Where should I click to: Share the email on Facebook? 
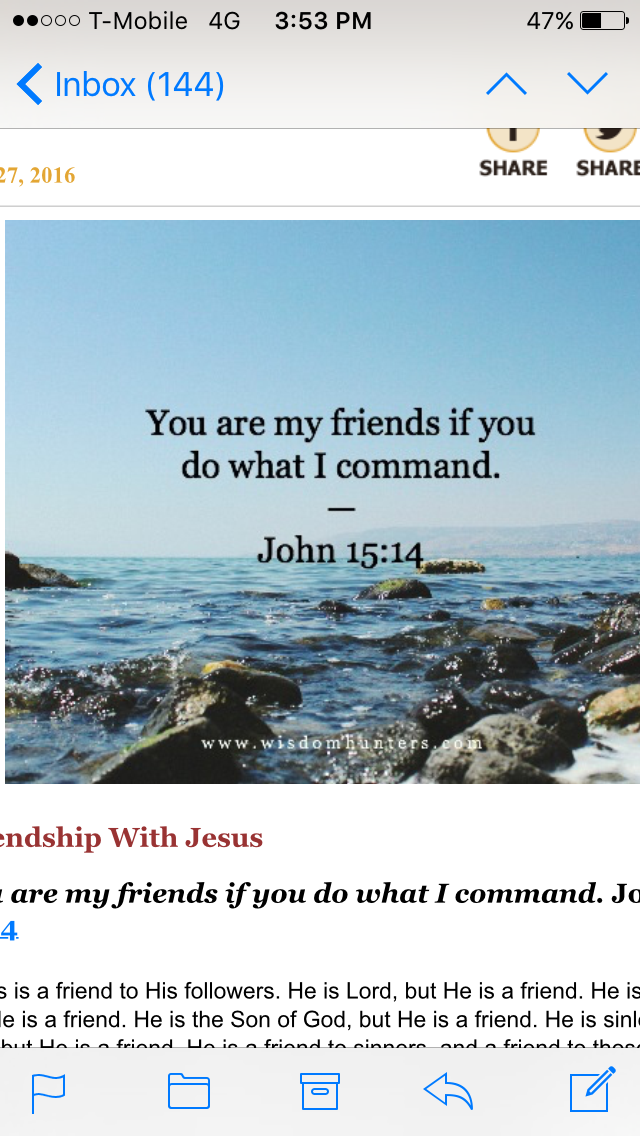tap(512, 153)
